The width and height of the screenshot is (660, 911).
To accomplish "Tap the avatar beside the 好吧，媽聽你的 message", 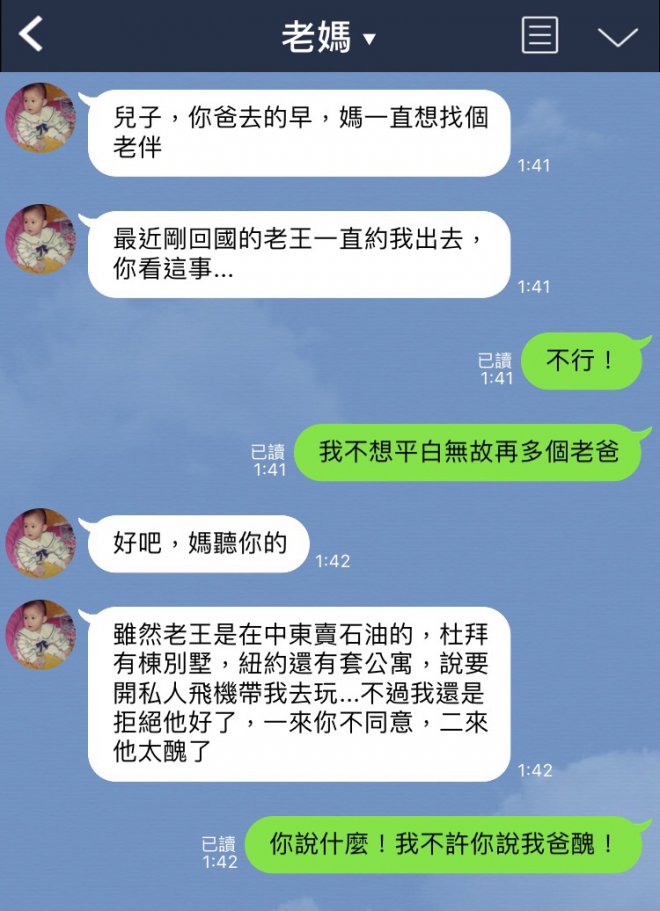I will click(x=41, y=542).
